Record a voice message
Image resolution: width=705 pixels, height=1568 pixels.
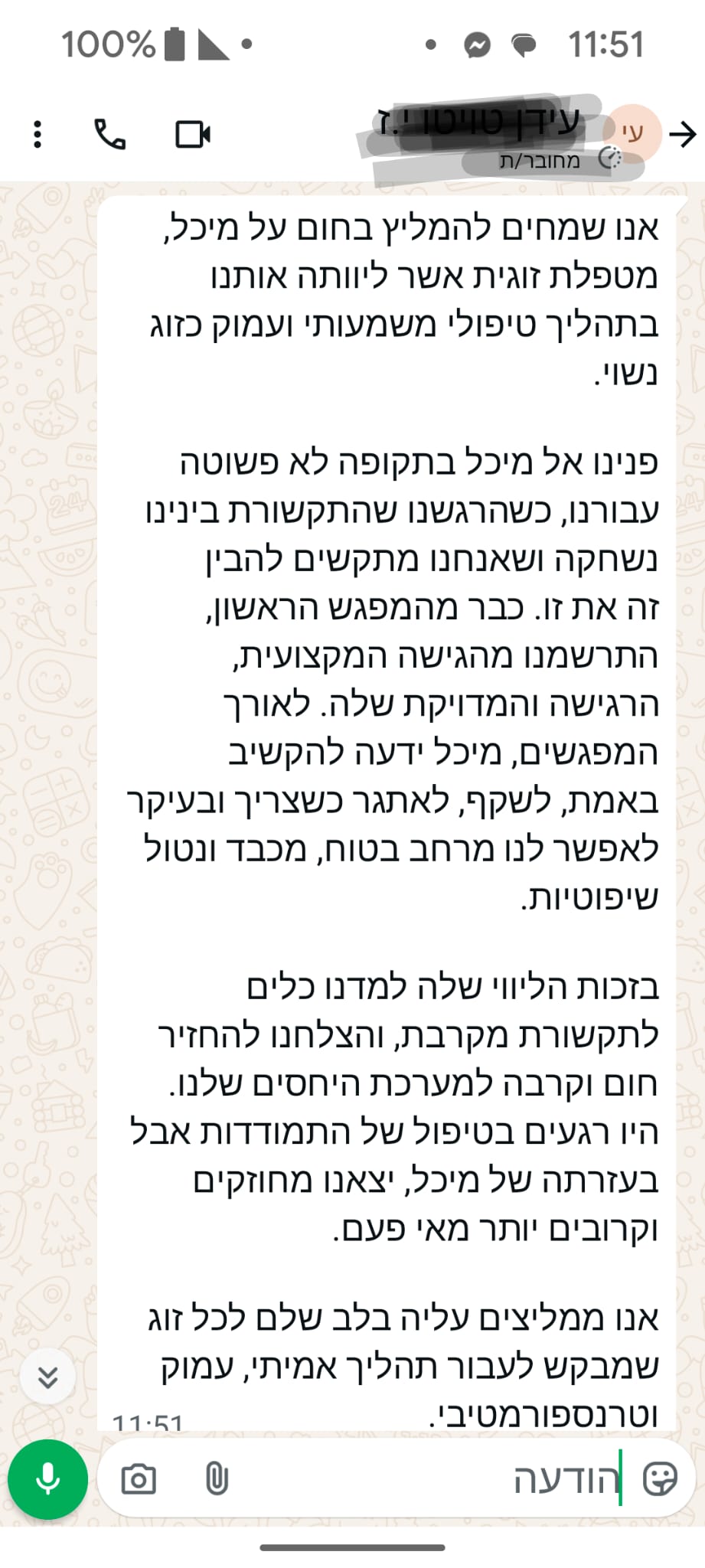coord(47,1479)
